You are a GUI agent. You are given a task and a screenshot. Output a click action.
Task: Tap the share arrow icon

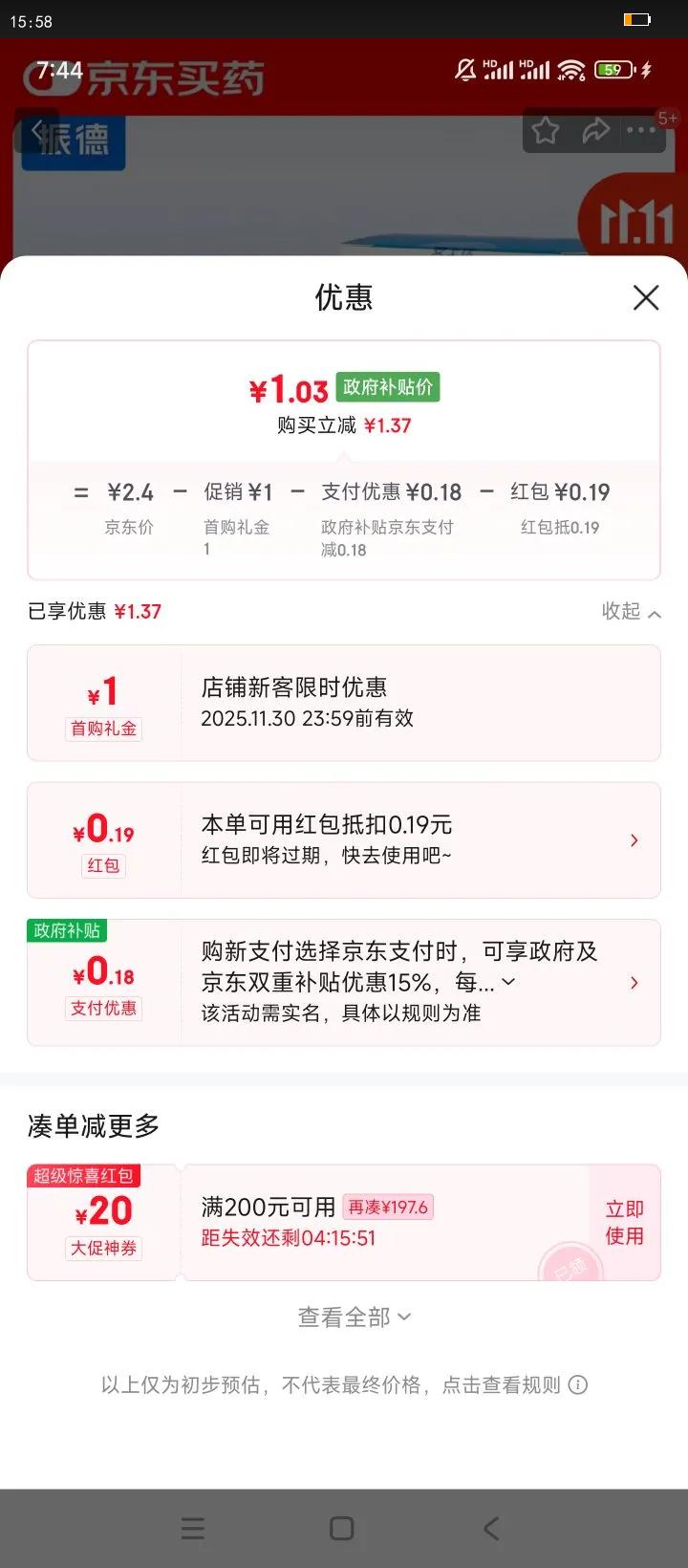pyautogui.click(x=596, y=131)
